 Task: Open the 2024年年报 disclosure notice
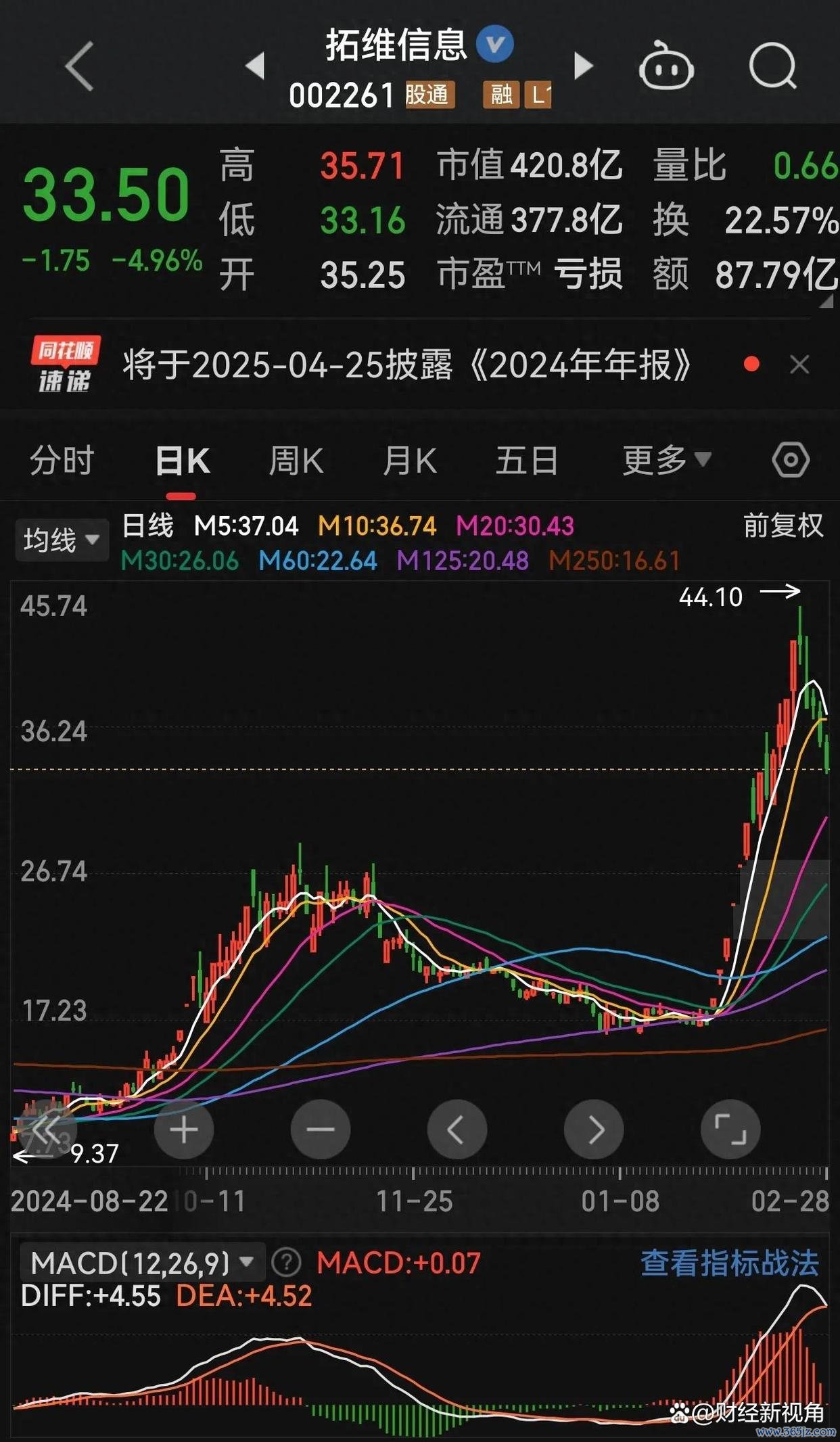click(408, 365)
